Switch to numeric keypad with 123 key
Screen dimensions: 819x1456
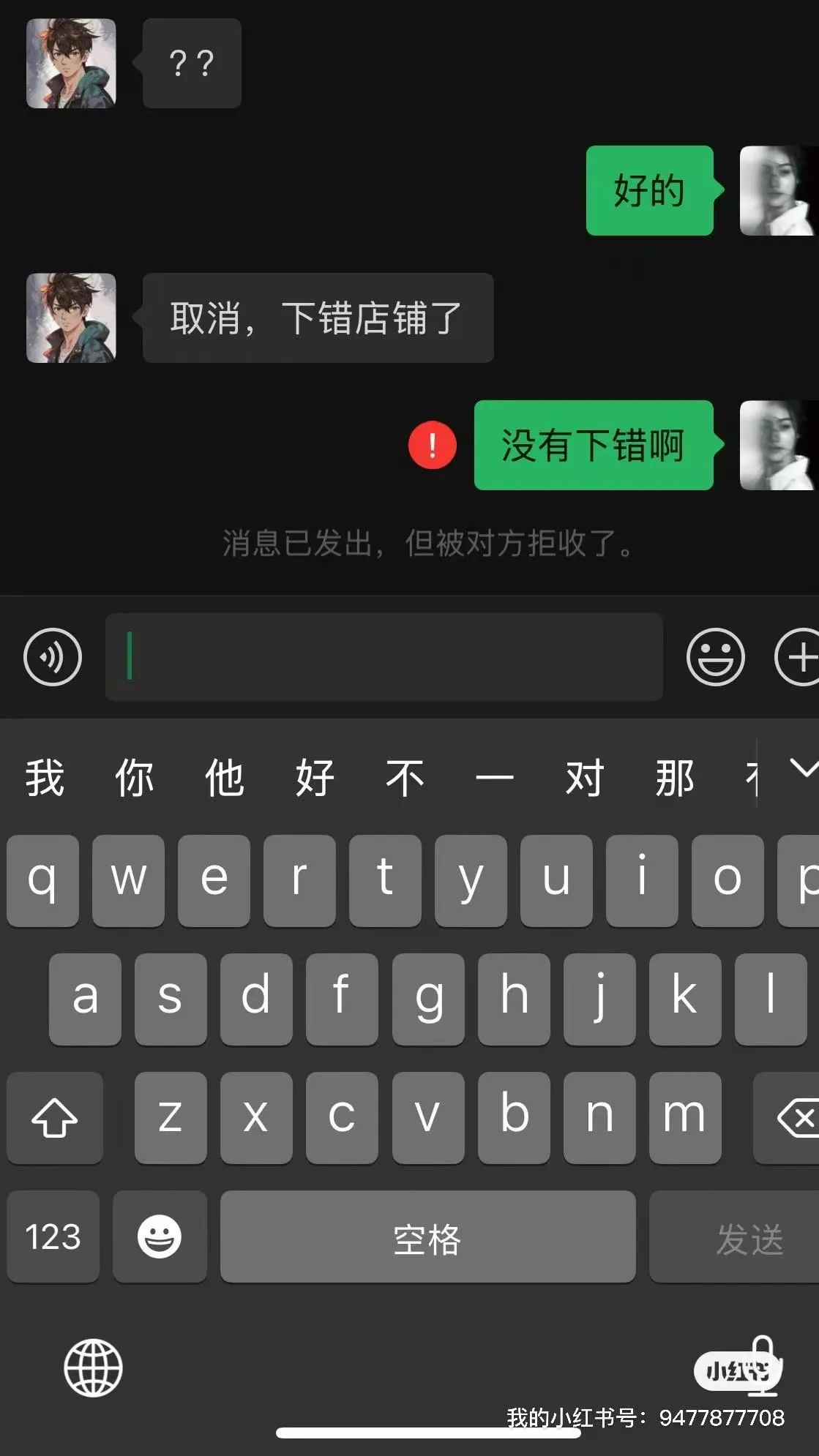pos(52,1237)
